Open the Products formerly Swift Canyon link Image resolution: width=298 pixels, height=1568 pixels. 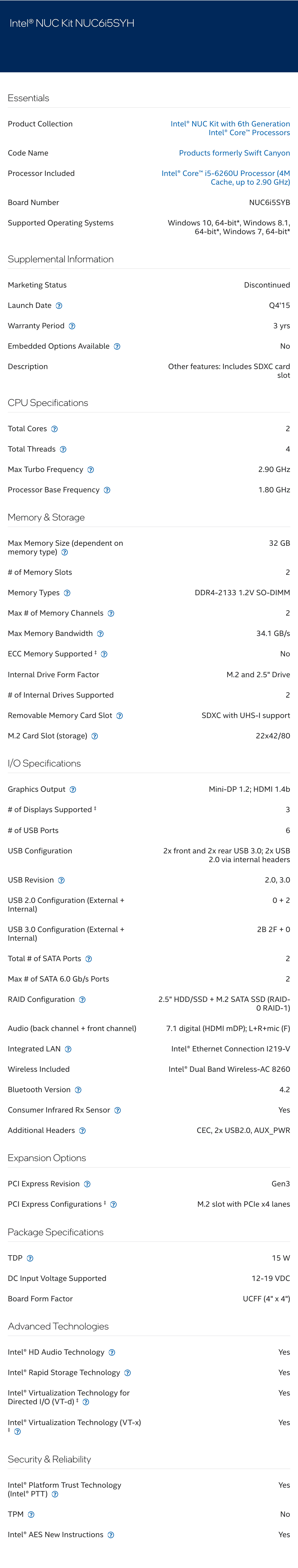click(234, 153)
